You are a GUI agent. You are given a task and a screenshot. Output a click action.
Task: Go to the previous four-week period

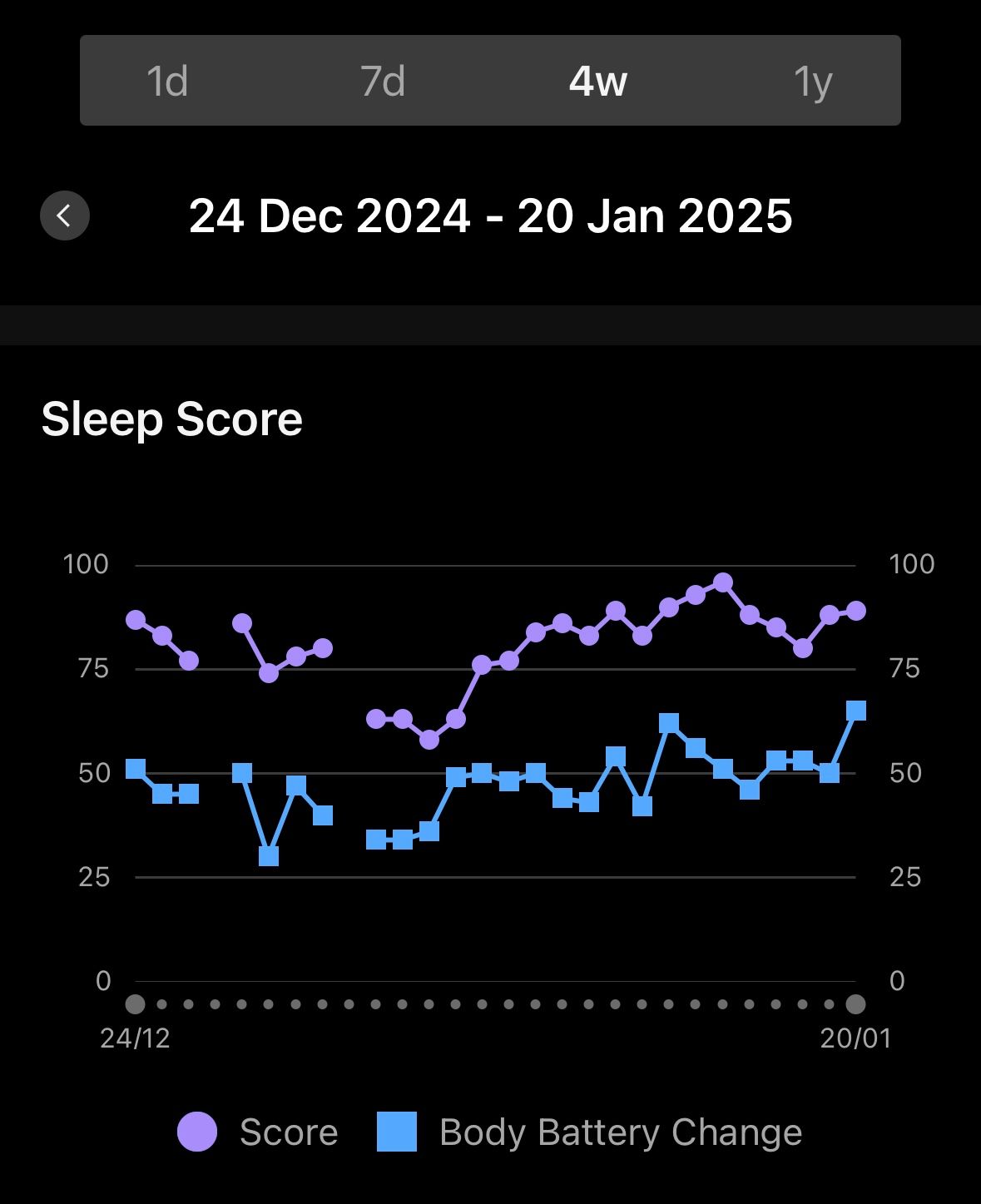(x=65, y=216)
